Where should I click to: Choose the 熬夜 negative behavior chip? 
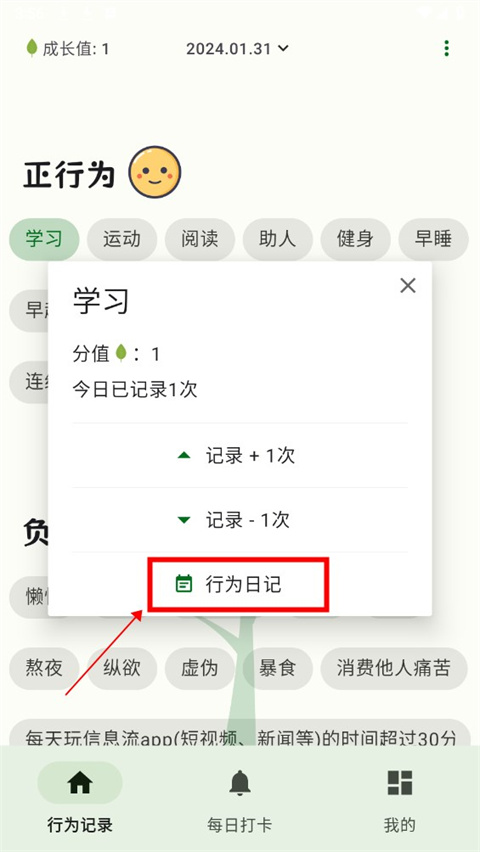click(x=44, y=668)
